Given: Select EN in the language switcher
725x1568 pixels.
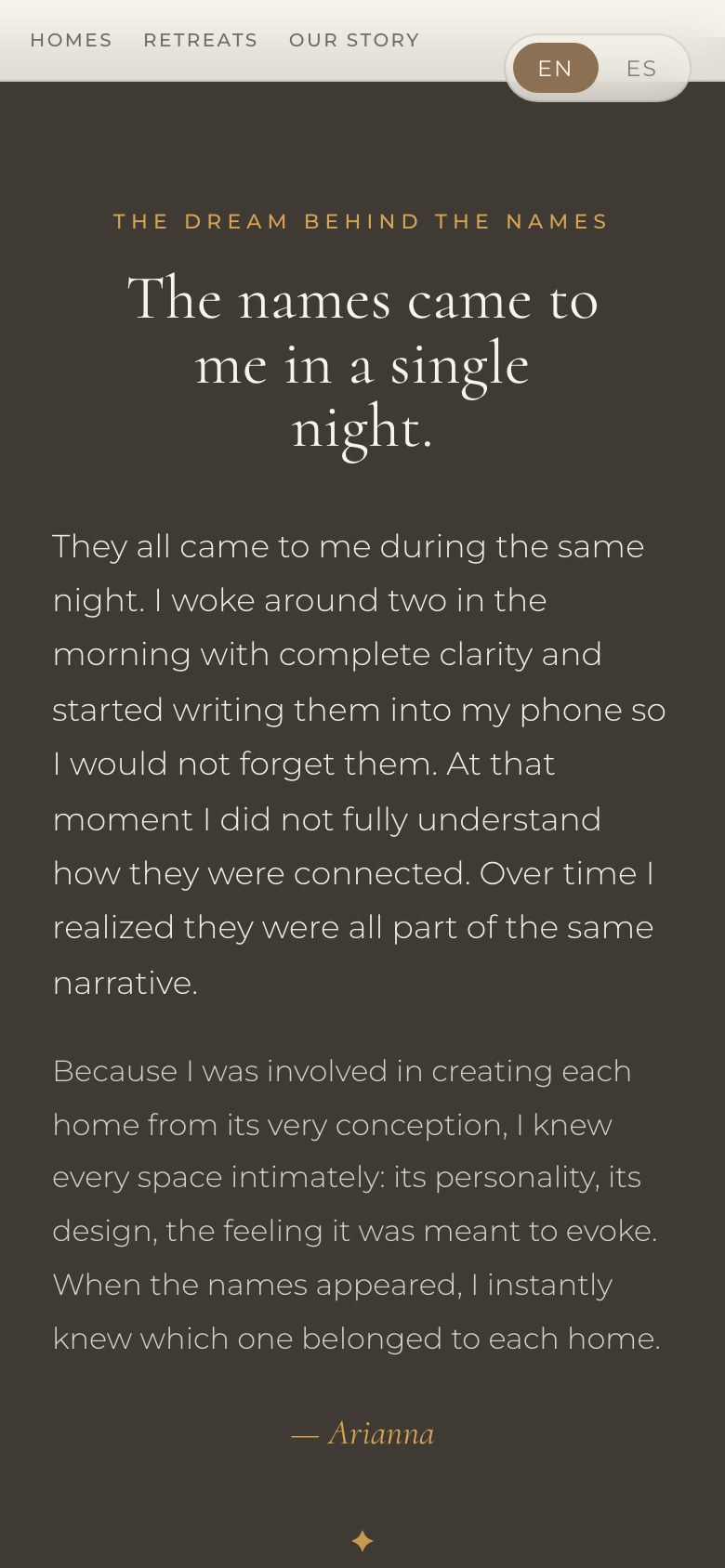Looking at the screenshot, I should tap(555, 68).
